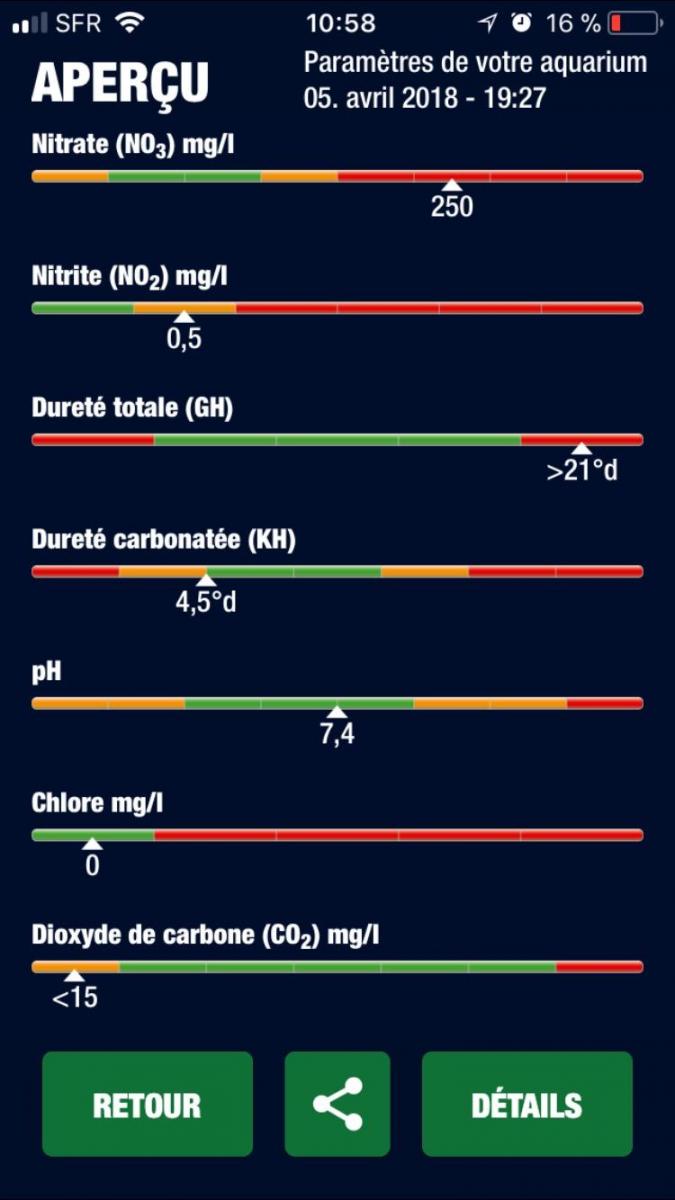Tap the RETOUR button
675x1200 pixels.
[x=147, y=1104]
